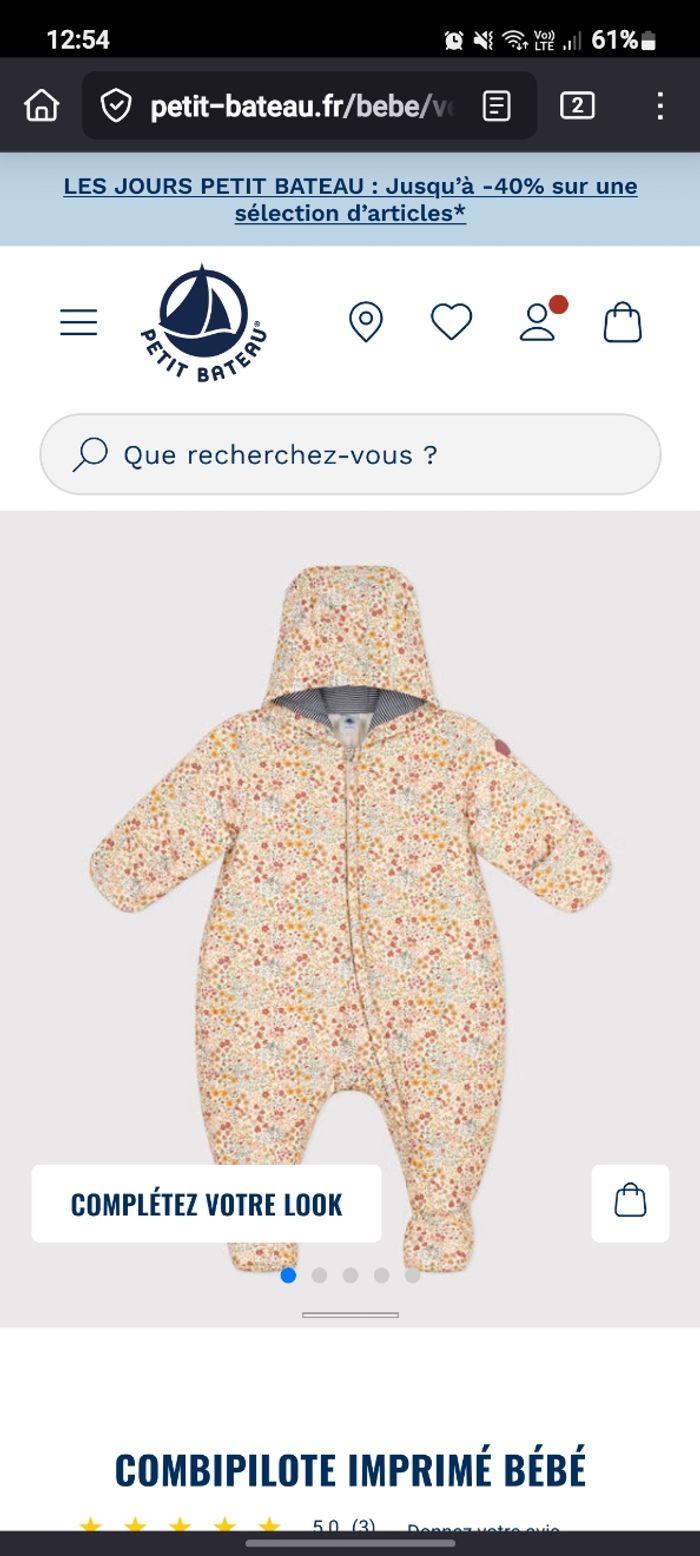This screenshot has width=700, height=1556.
Task: Open the wishlist heart
Action: coord(451,322)
